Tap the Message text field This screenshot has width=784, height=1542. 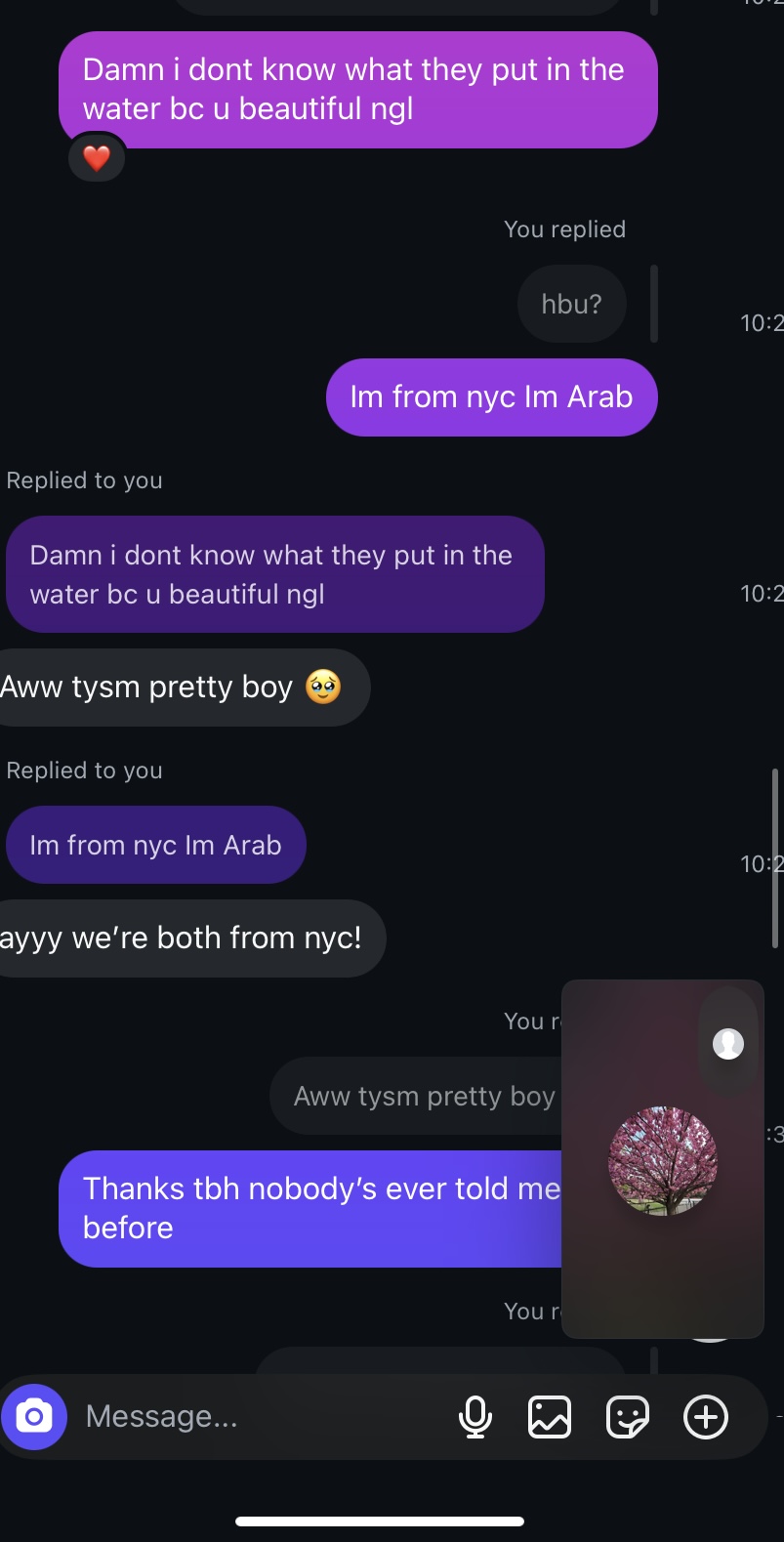pos(264,1416)
